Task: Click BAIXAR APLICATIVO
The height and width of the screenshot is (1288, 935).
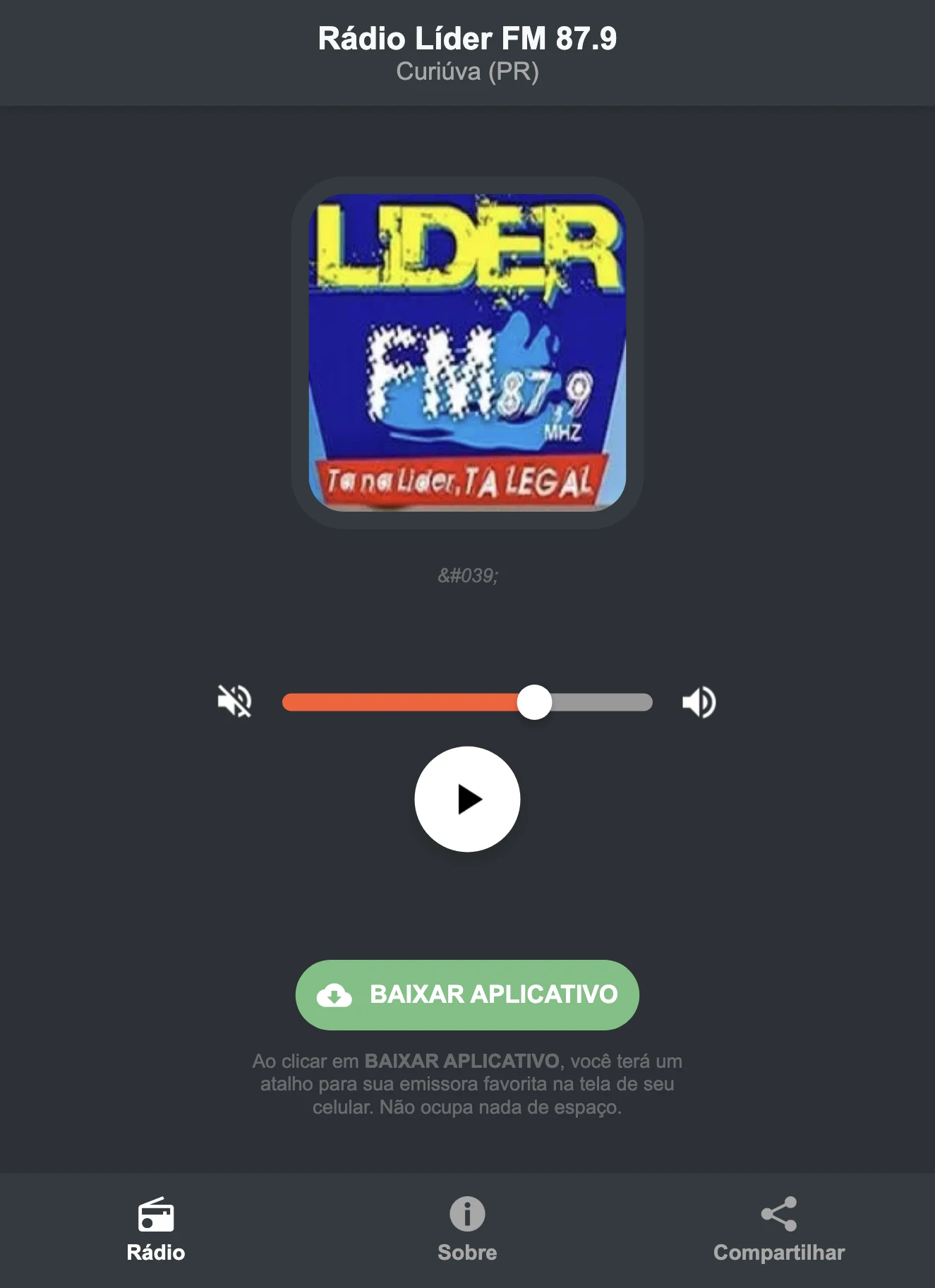Action: 466,994
